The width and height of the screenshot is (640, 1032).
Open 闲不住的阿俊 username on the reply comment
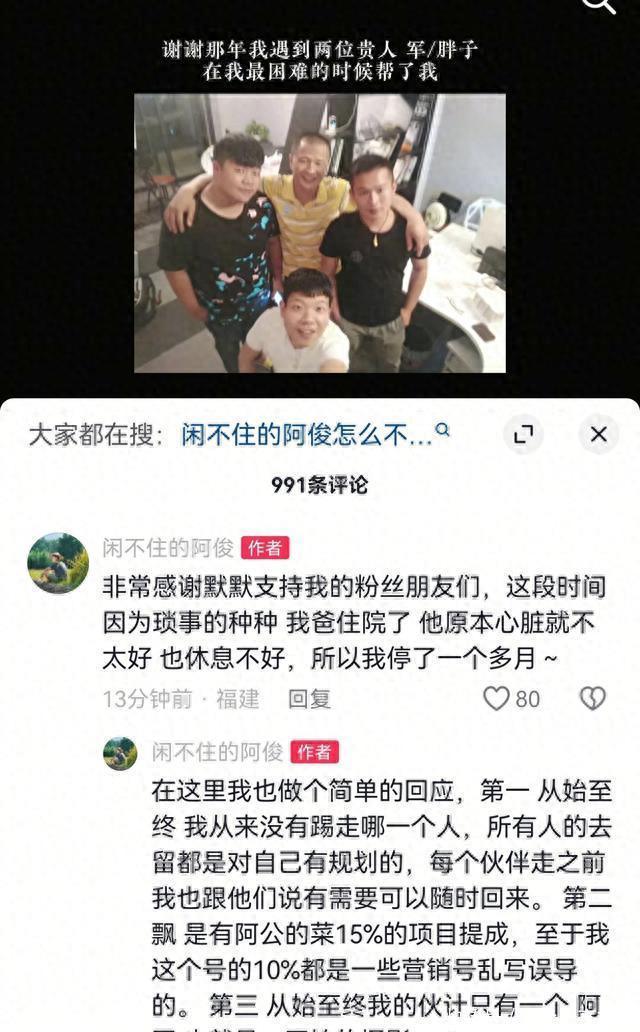tap(217, 752)
